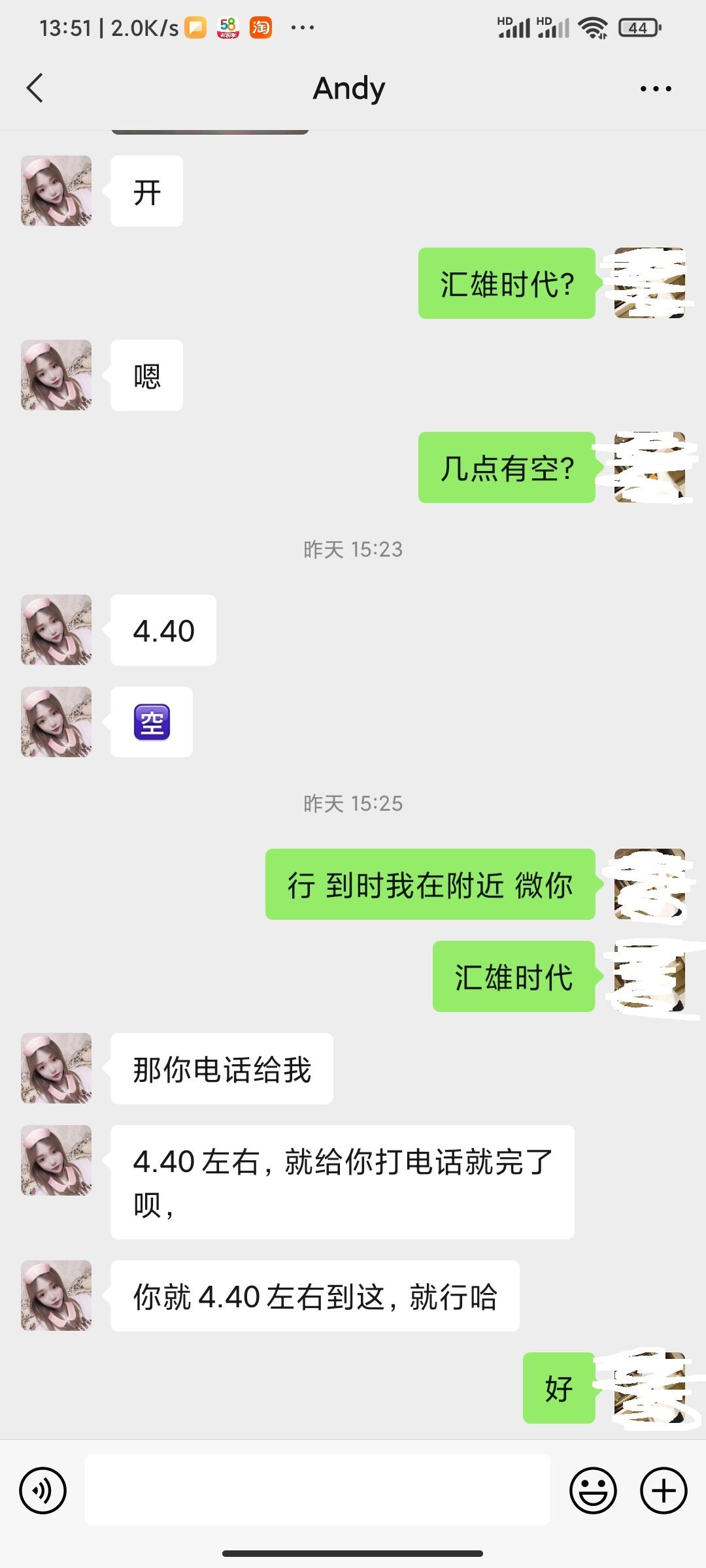Switch to voice message input
Viewport: 706px width, 1568px height.
[x=43, y=1490]
